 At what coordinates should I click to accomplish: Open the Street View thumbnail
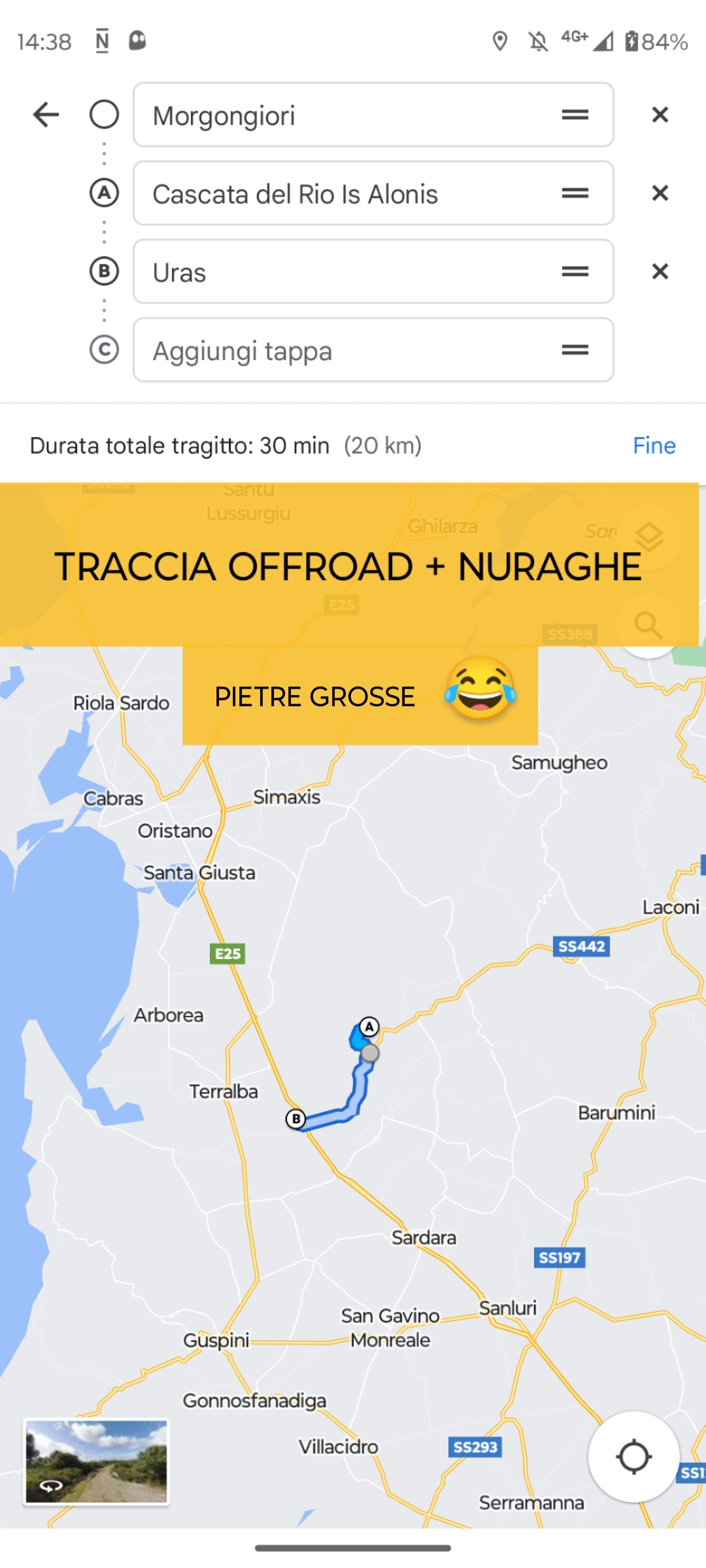point(97,1462)
